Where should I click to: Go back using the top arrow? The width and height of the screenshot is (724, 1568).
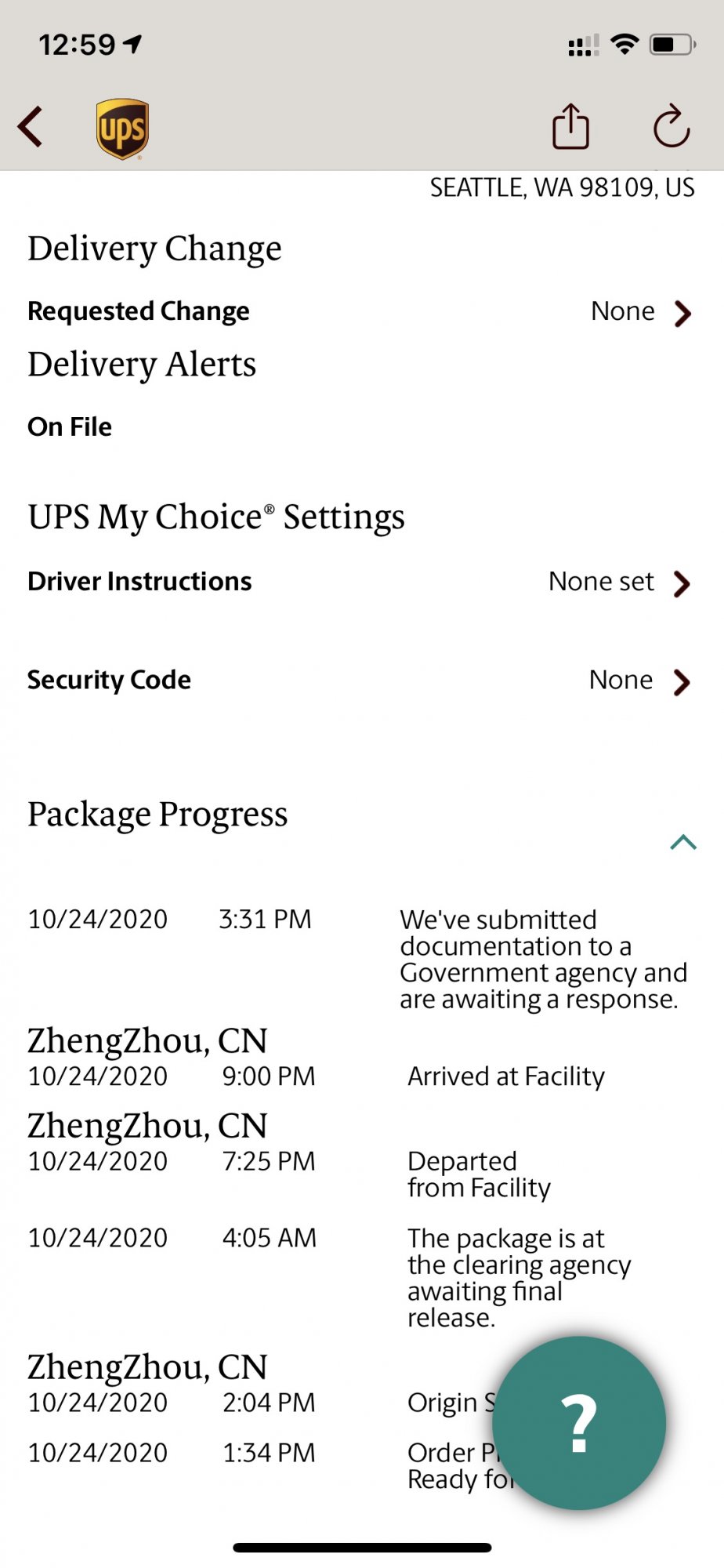pos(31,127)
